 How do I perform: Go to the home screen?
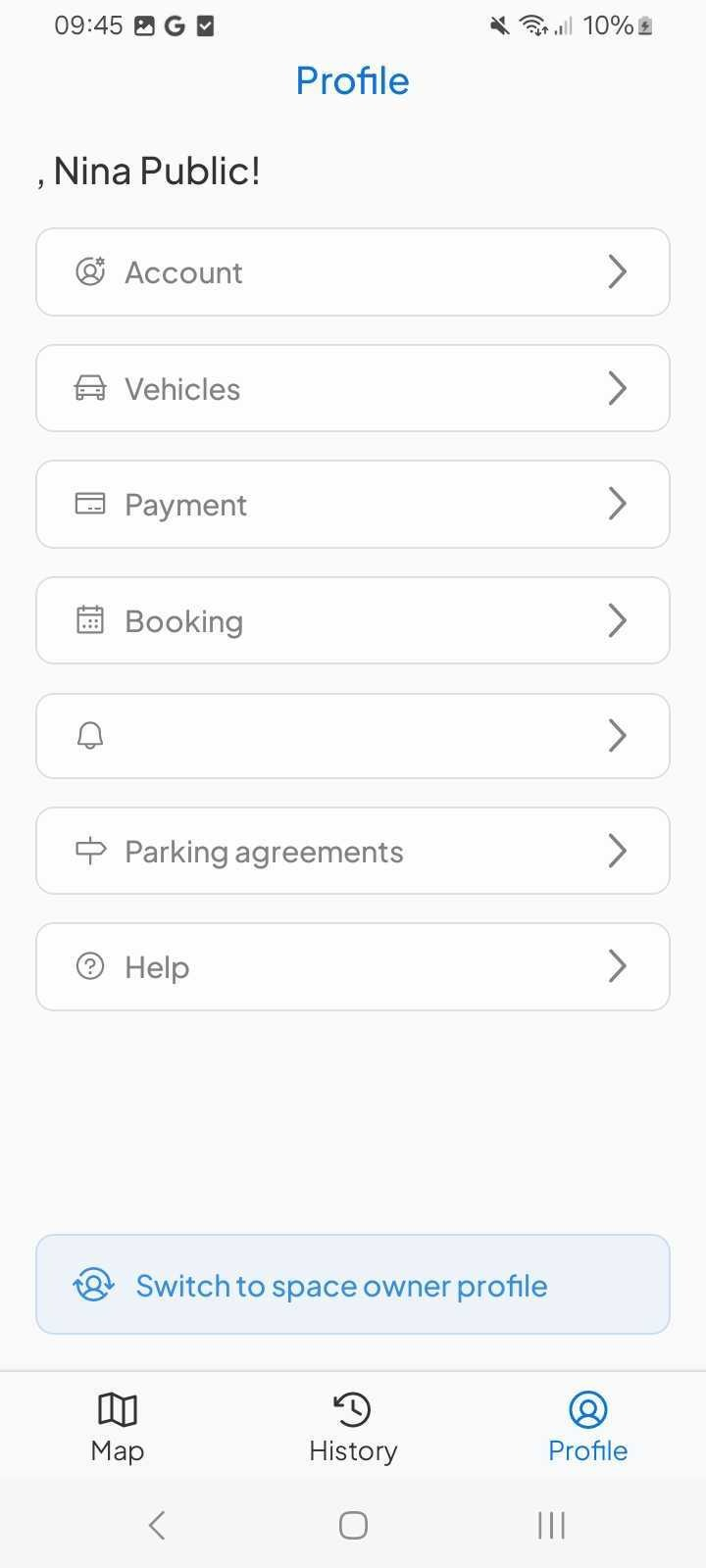(x=353, y=1525)
